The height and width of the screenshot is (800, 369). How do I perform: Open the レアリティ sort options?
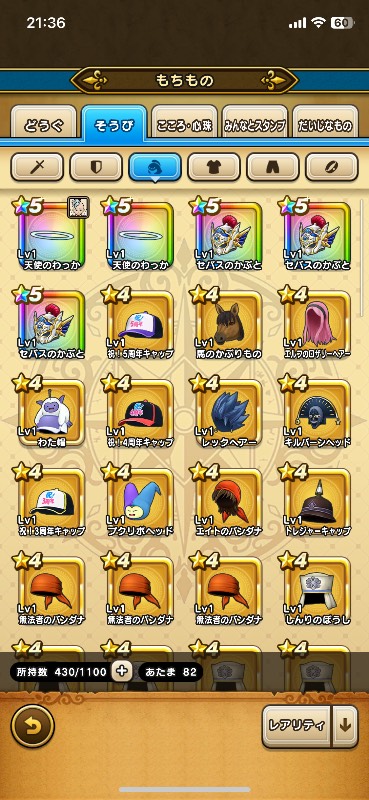coord(297,726)
